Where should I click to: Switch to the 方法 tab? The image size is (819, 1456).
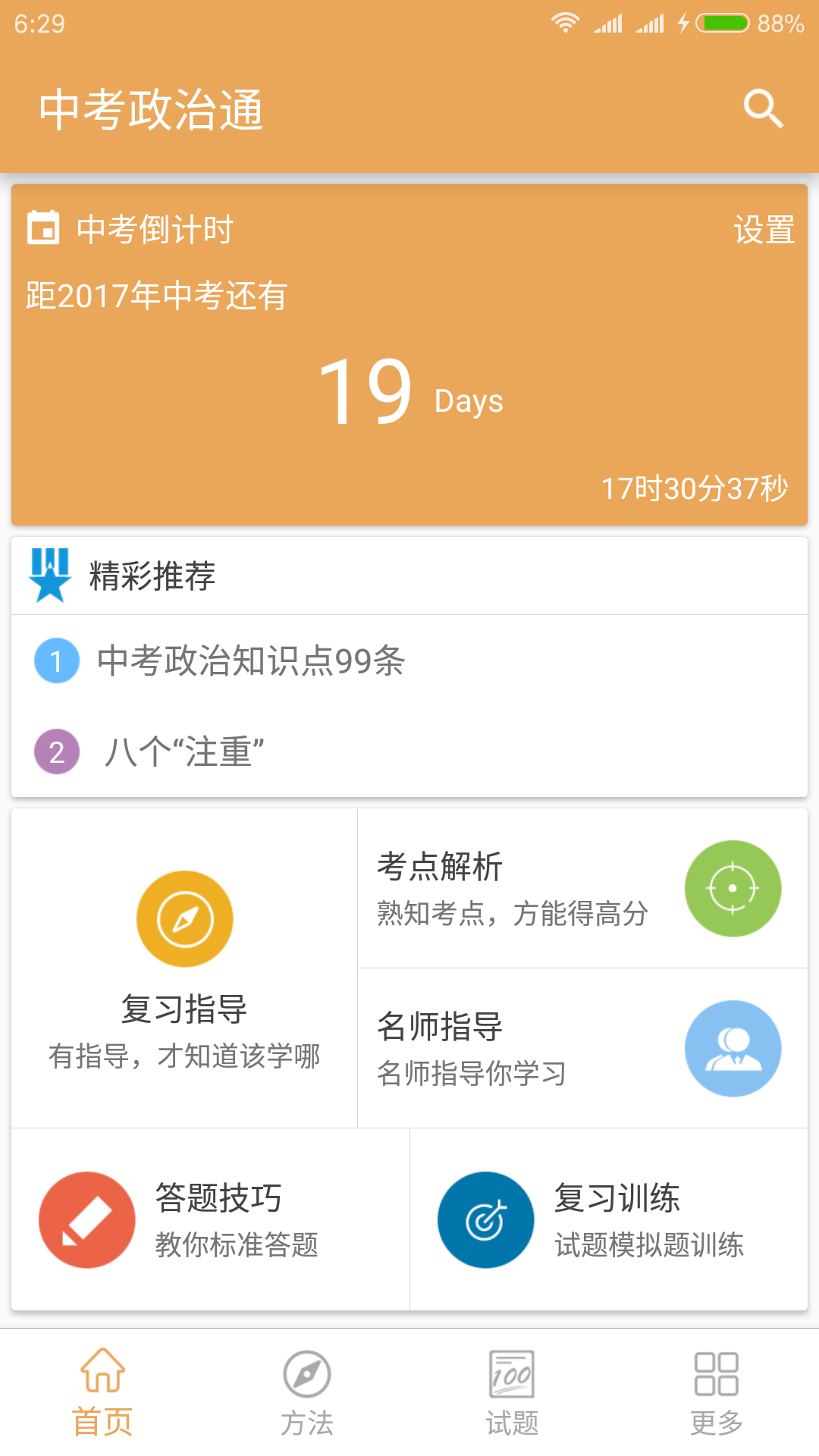307,1392
